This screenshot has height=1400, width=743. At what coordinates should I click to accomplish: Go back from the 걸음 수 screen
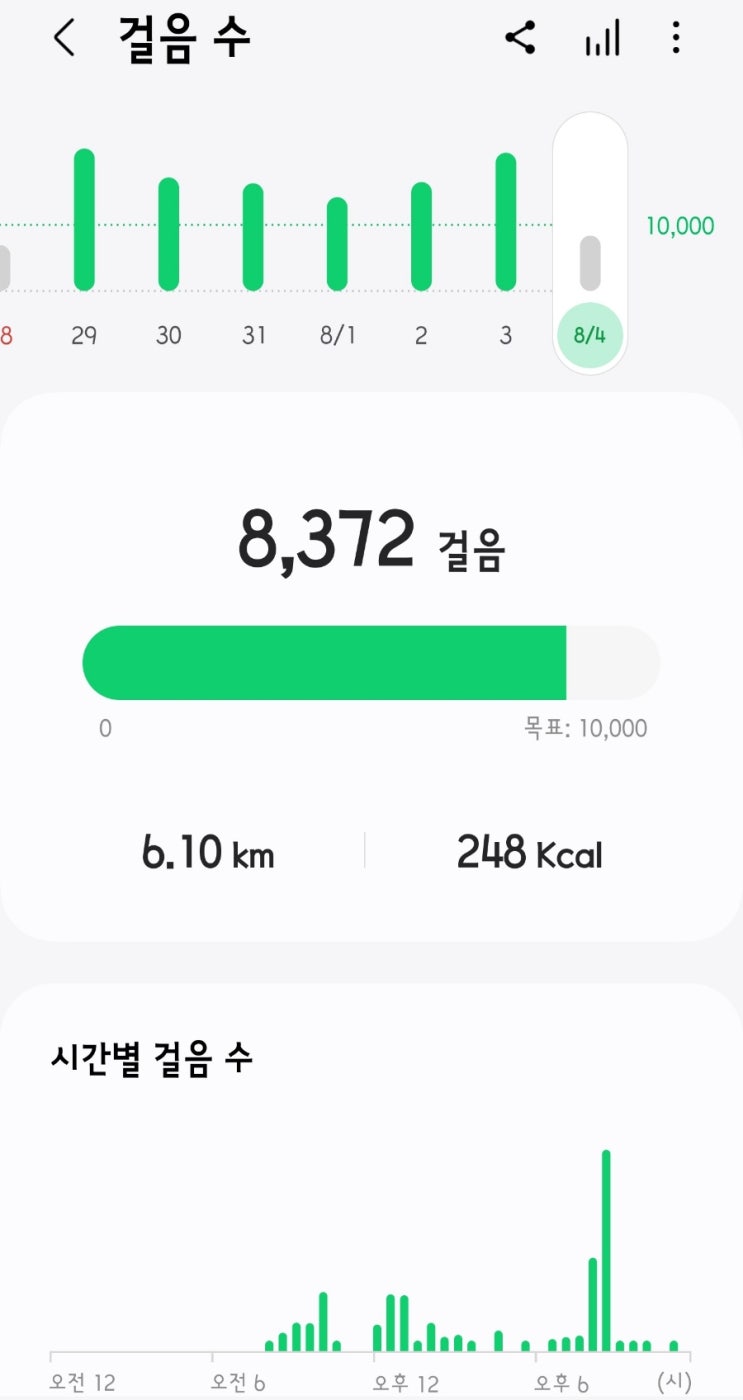[64, 39]
